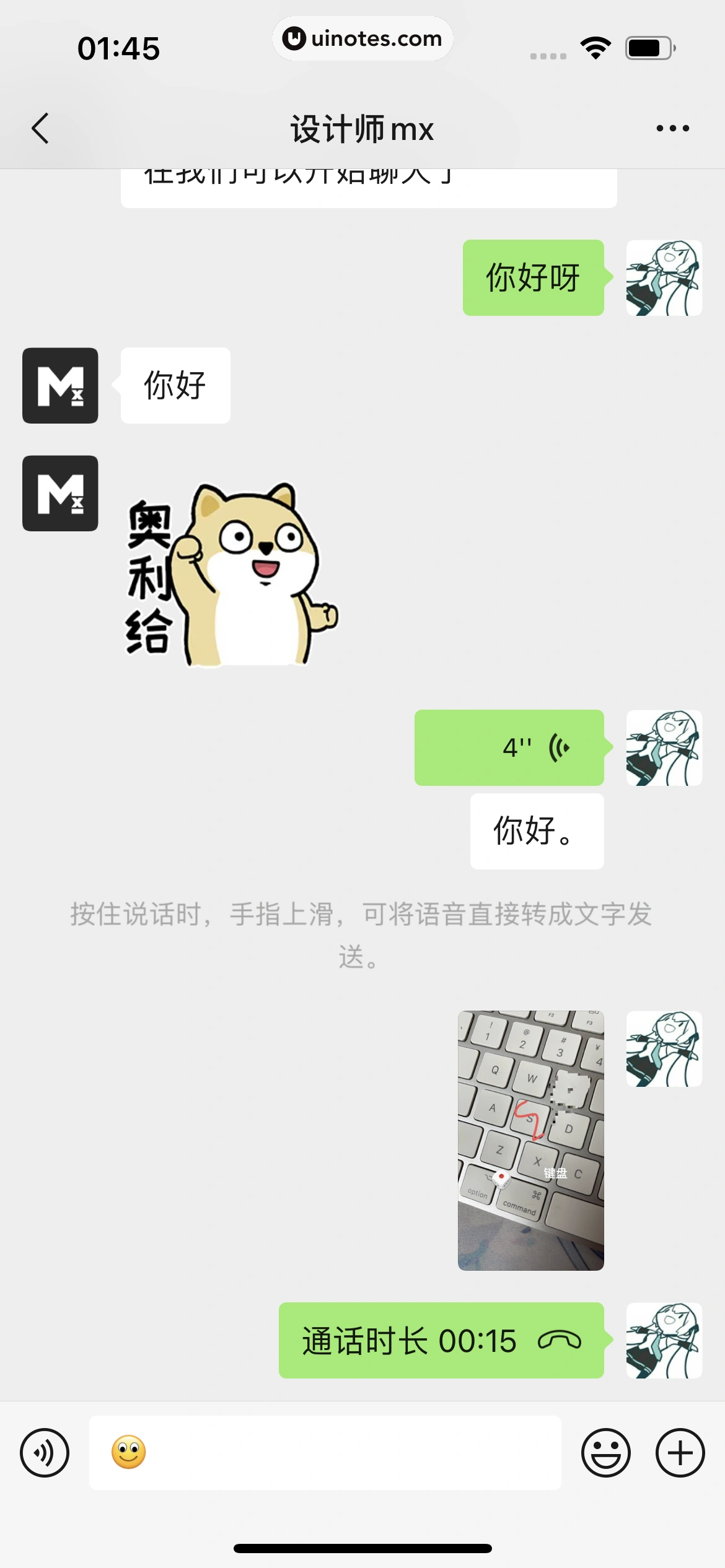Switch to voice message input
Screen dimensions: 725x1568
tap(45, 1453)
